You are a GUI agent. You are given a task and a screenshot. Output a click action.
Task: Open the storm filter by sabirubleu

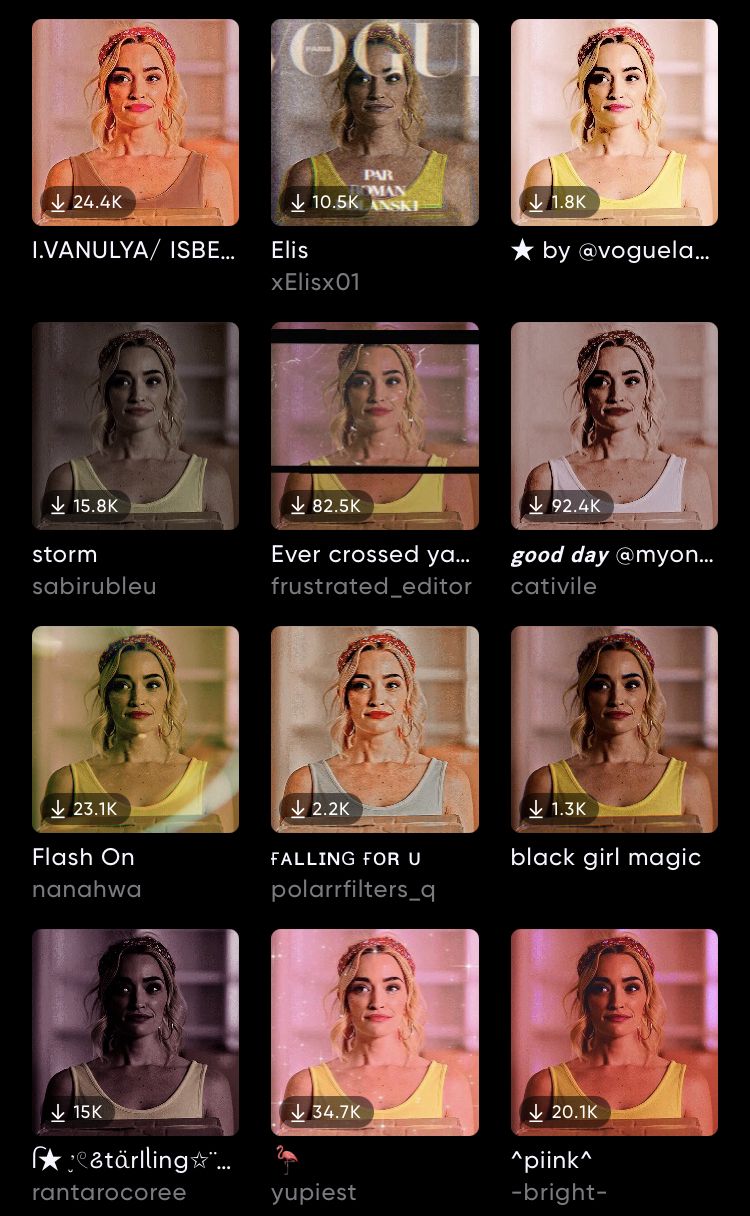[x=135, y=426]
